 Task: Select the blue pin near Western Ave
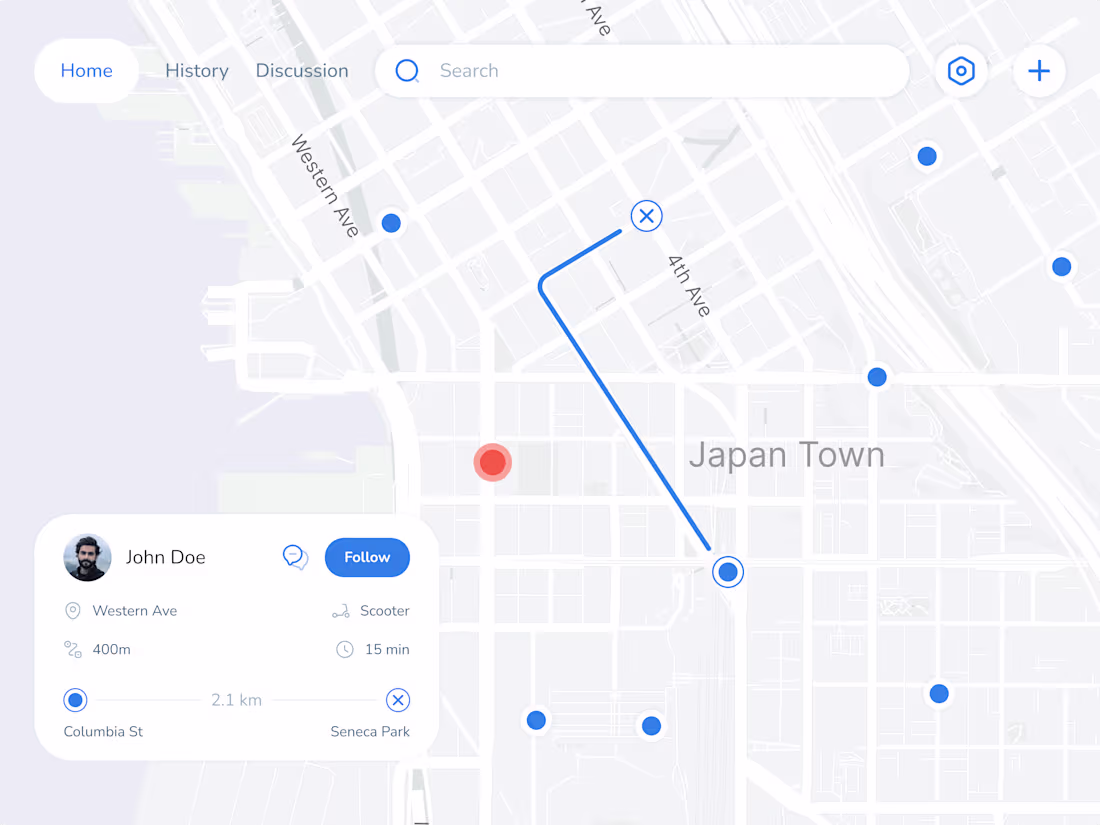pyautogui.click(x=391, y=223)
